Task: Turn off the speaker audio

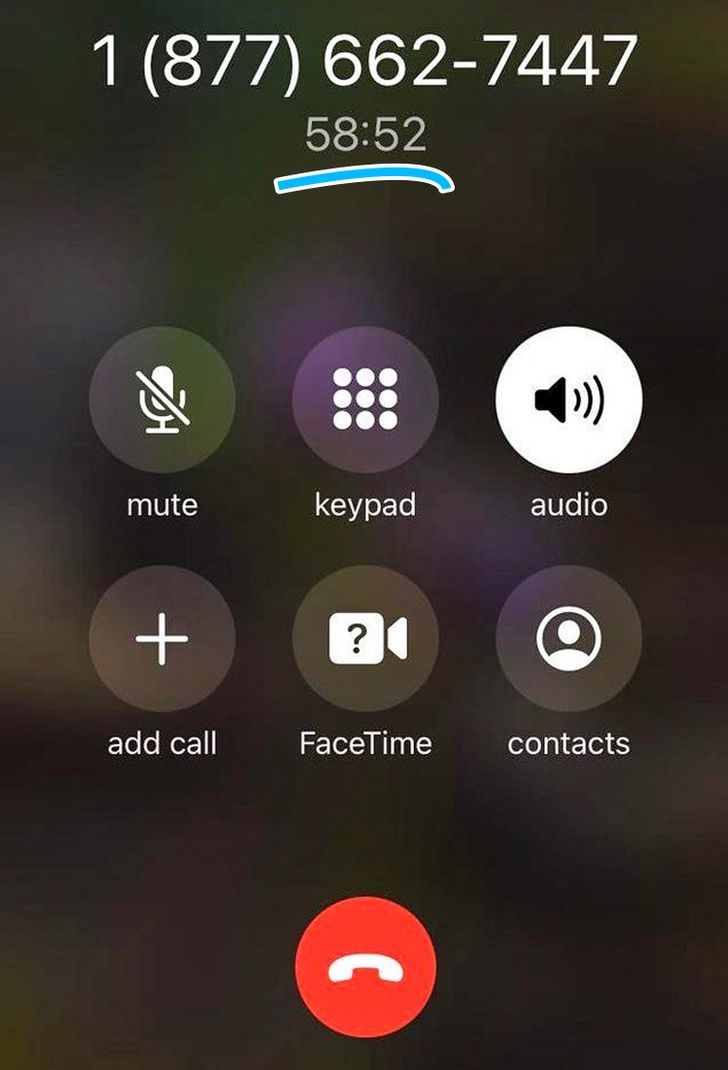Action: [x=569, y=399]
